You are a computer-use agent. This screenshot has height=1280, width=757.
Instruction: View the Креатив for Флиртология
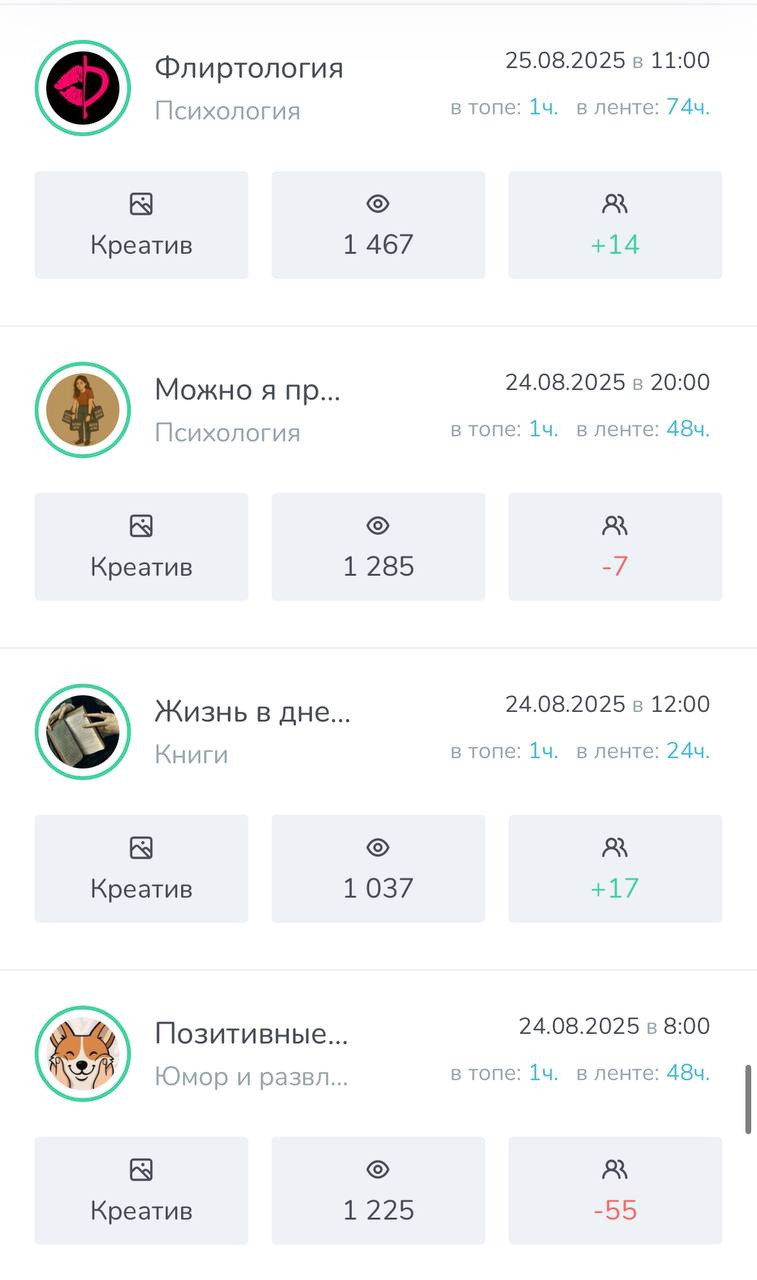pos(141,225)
